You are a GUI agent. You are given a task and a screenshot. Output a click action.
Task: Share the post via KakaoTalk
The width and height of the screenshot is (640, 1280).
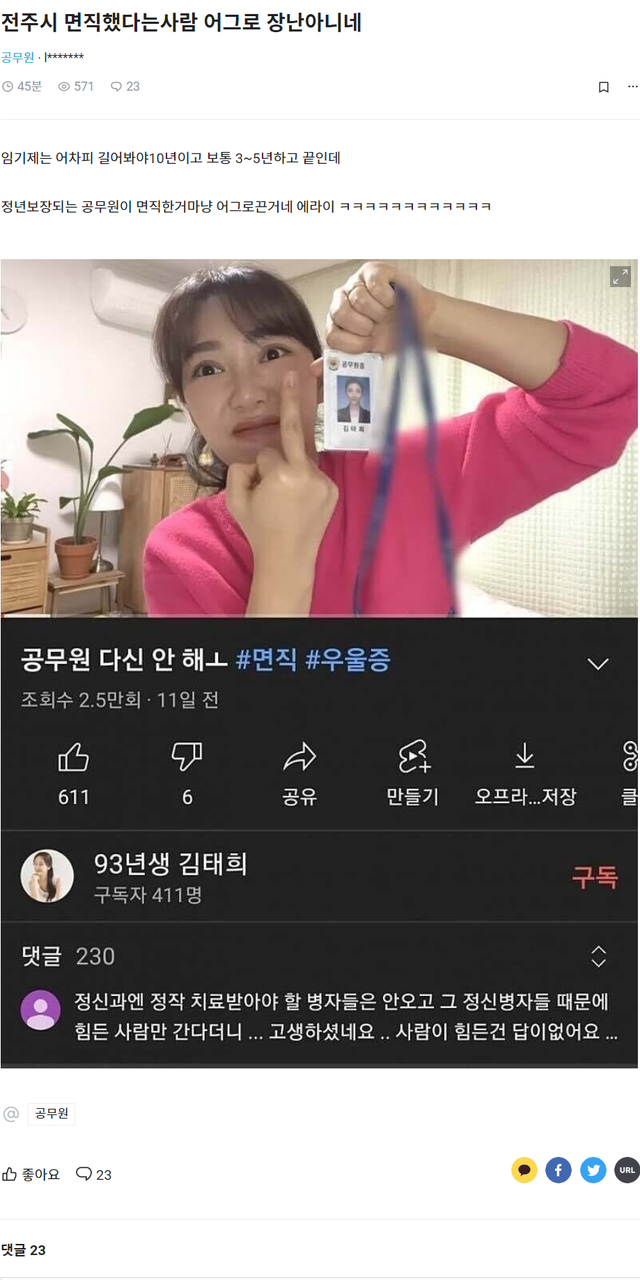[x=524, y=1170]
